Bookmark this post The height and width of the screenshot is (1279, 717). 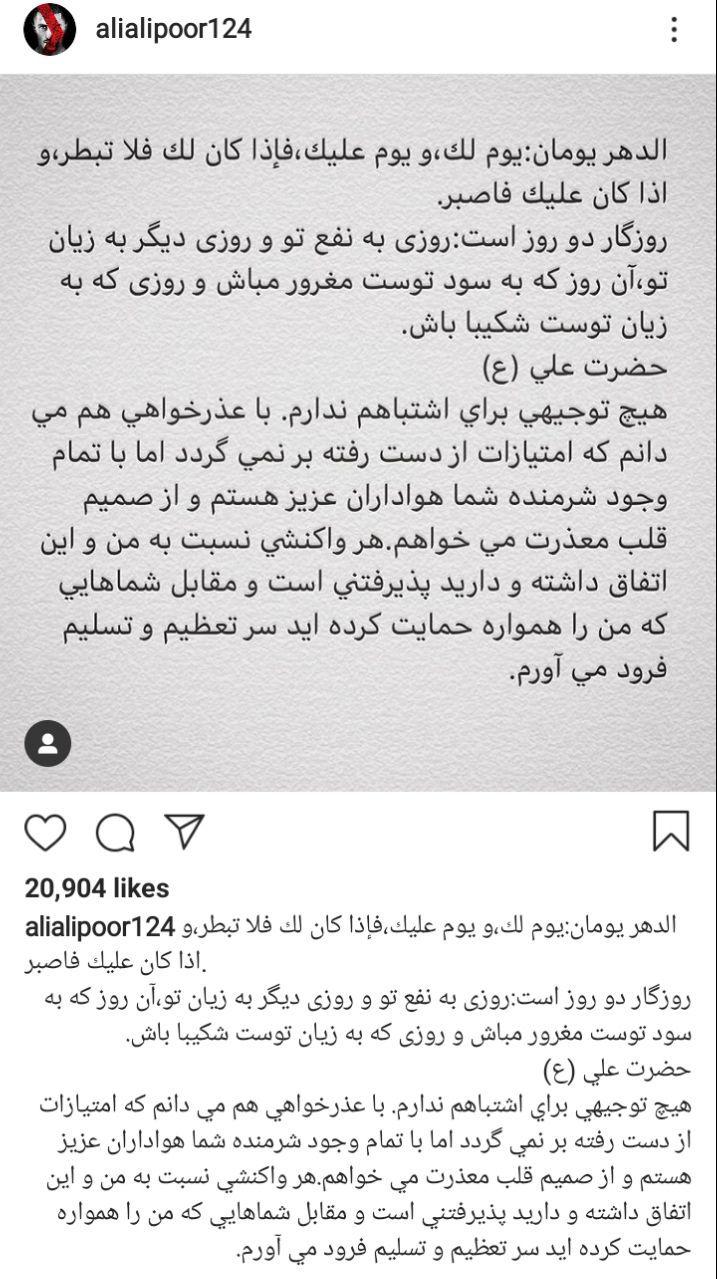[x=671, y=831]
